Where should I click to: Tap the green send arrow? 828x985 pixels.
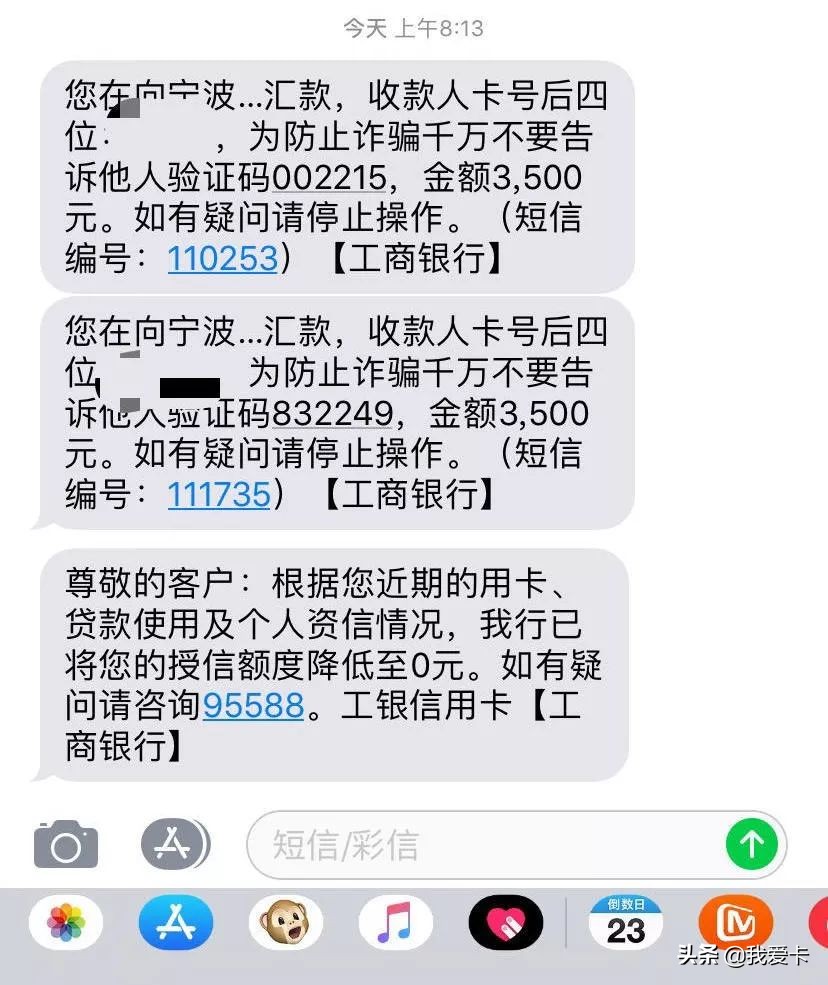[752, 844]
